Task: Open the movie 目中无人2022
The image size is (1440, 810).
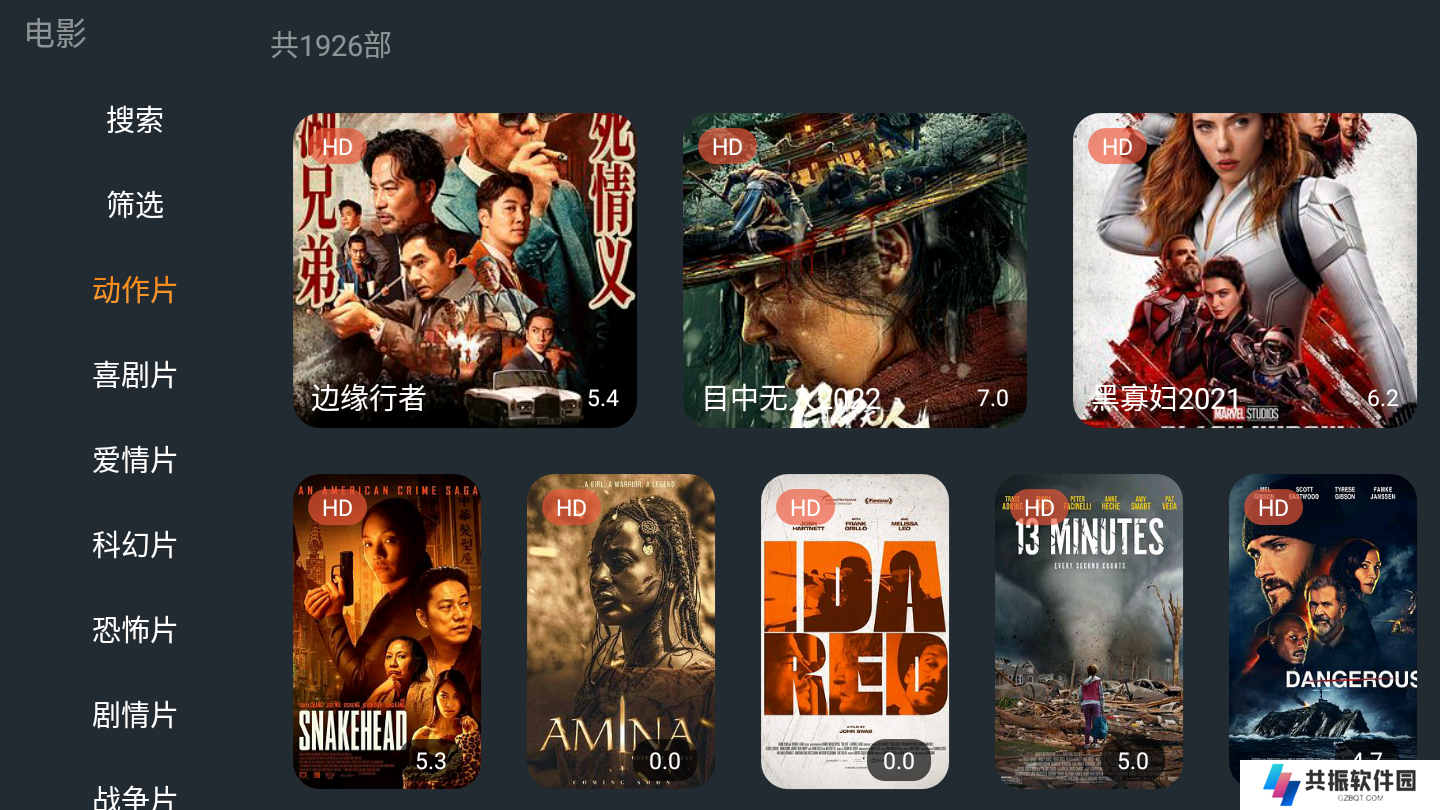Action: pos(855,270)
